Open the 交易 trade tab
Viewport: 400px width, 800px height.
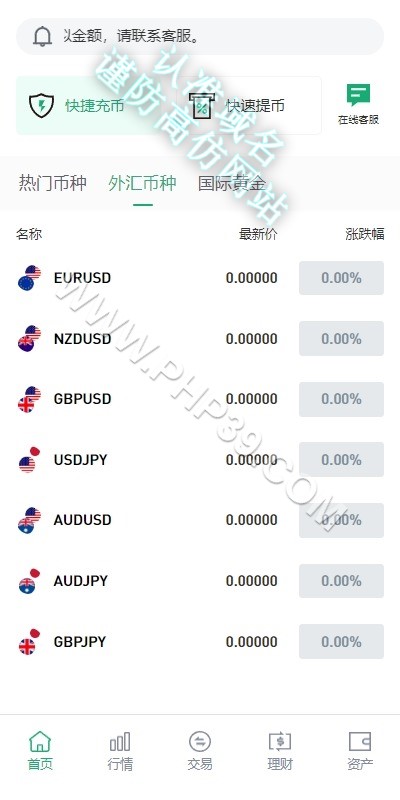200,751
